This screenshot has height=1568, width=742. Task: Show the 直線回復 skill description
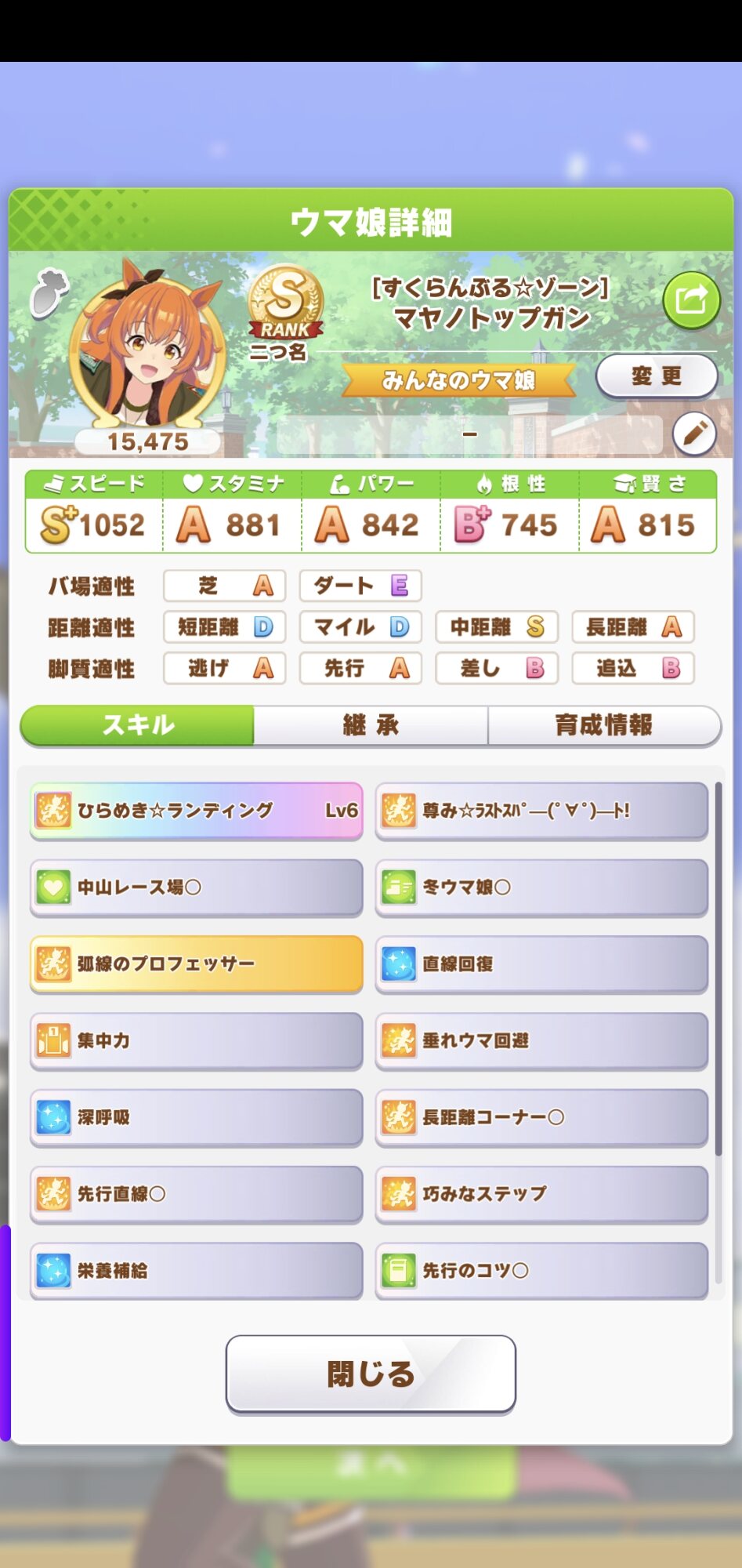pos(541,964)
